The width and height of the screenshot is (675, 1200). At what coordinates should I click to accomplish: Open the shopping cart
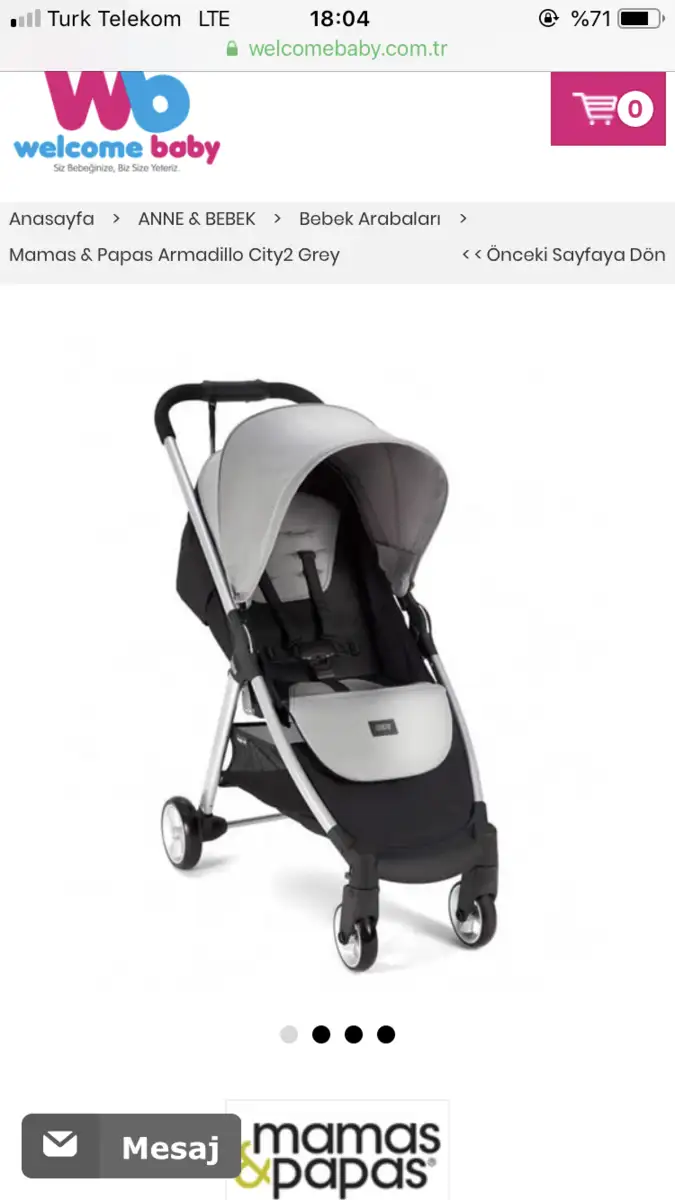click(608, 109)
